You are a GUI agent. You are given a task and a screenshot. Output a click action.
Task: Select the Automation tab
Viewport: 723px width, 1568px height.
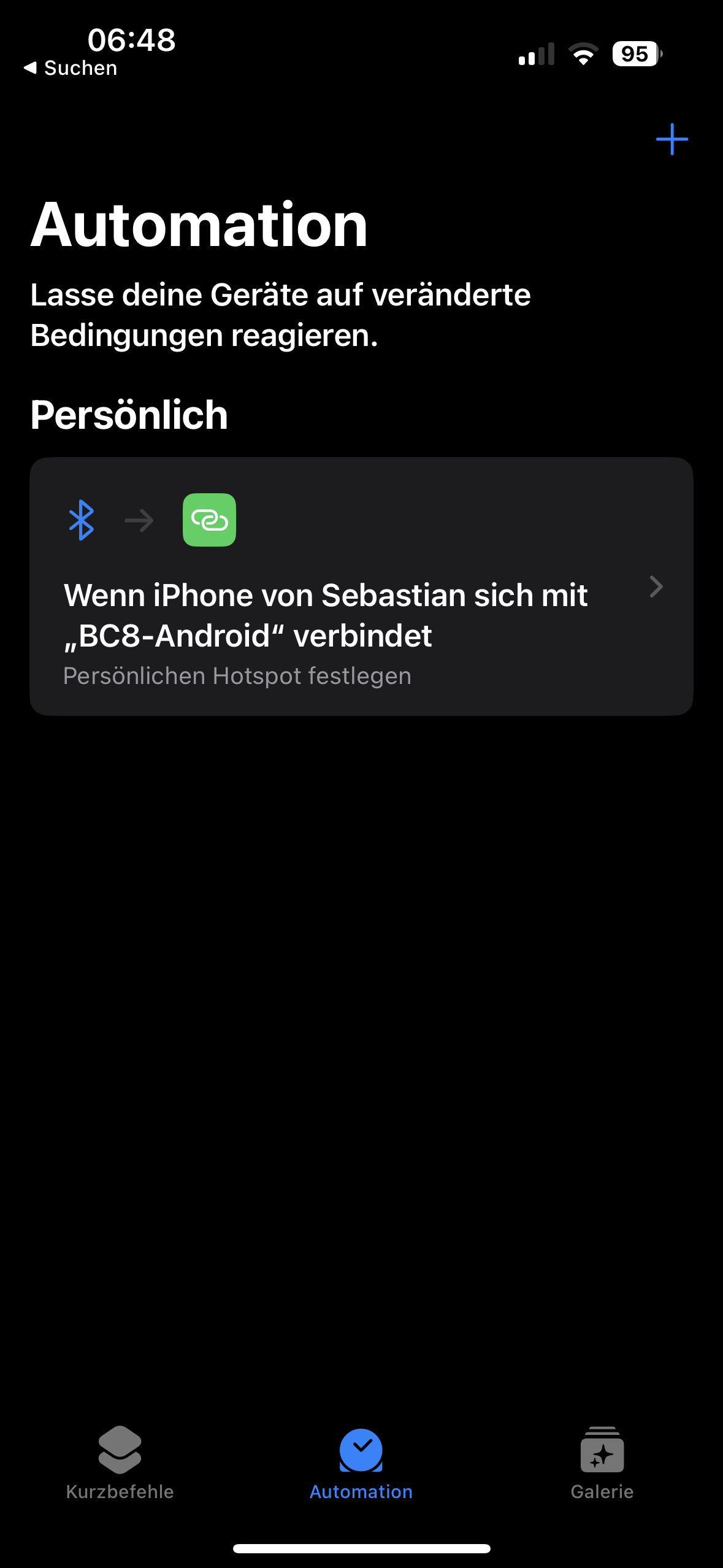point(361,1463)
